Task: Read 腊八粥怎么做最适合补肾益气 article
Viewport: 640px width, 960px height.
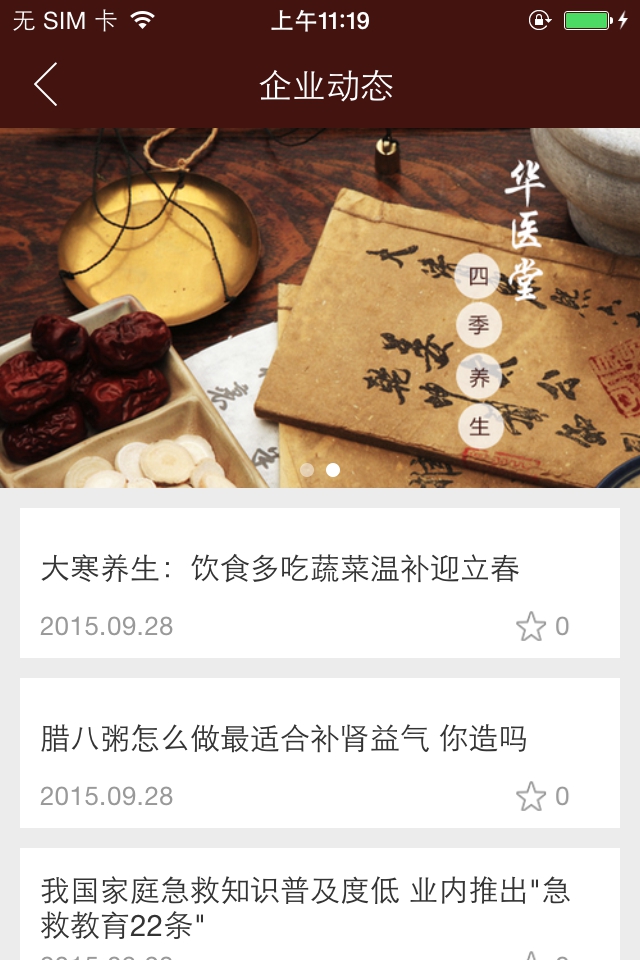Action: click(x=283, y=740)
